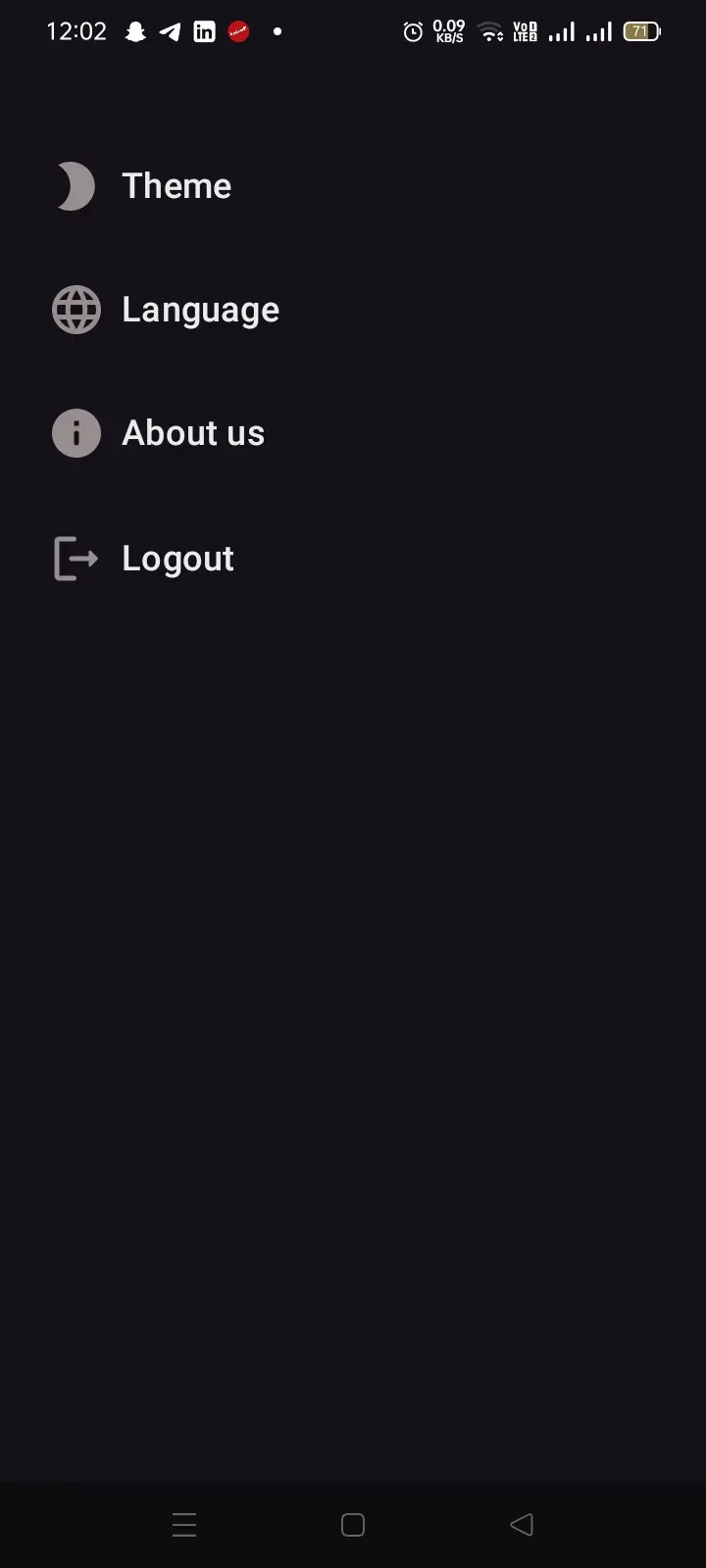Screen dimensions: 706x1568
Task: Open the Theme settings
Action: click(x=176, y=186)
